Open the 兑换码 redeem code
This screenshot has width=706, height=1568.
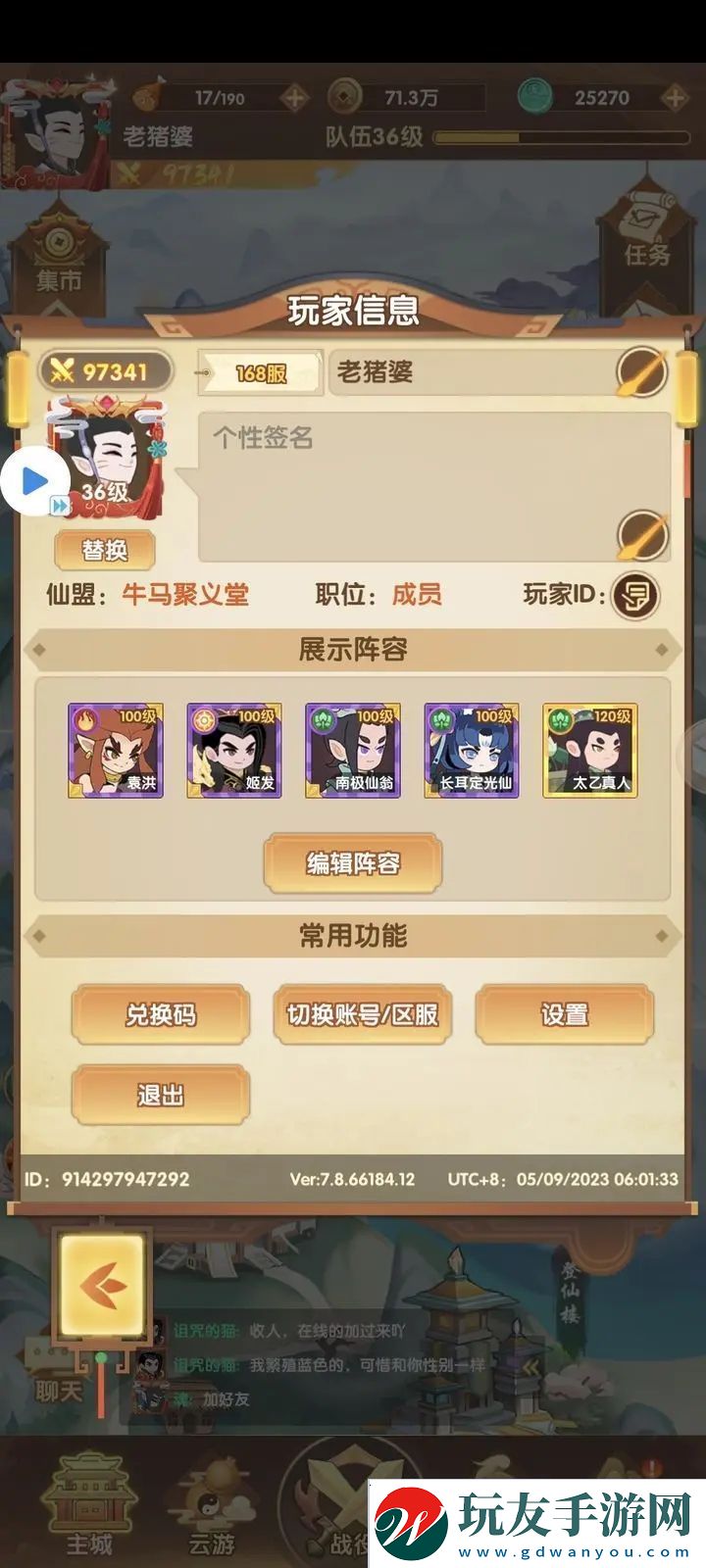pos(161,1015)
